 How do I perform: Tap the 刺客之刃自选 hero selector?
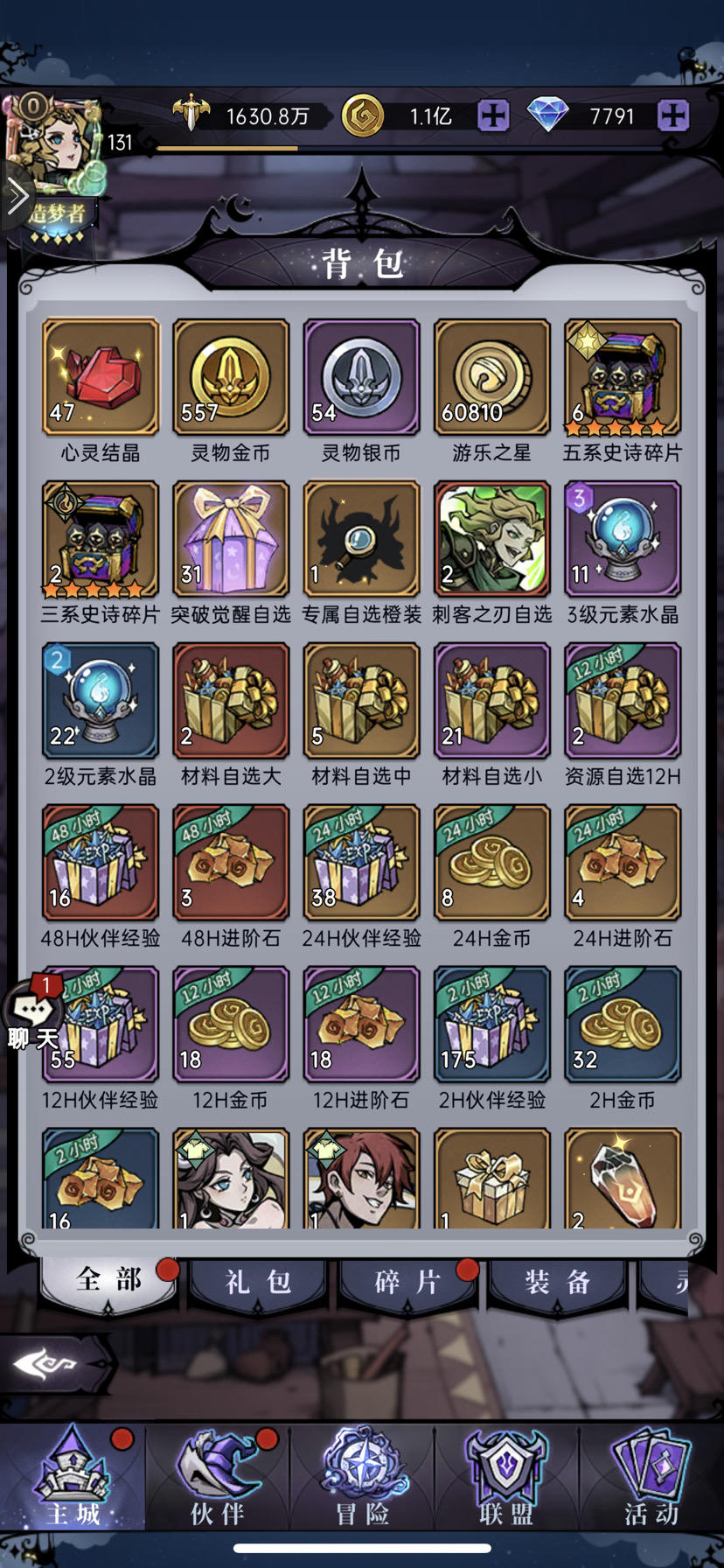[491, 540]
